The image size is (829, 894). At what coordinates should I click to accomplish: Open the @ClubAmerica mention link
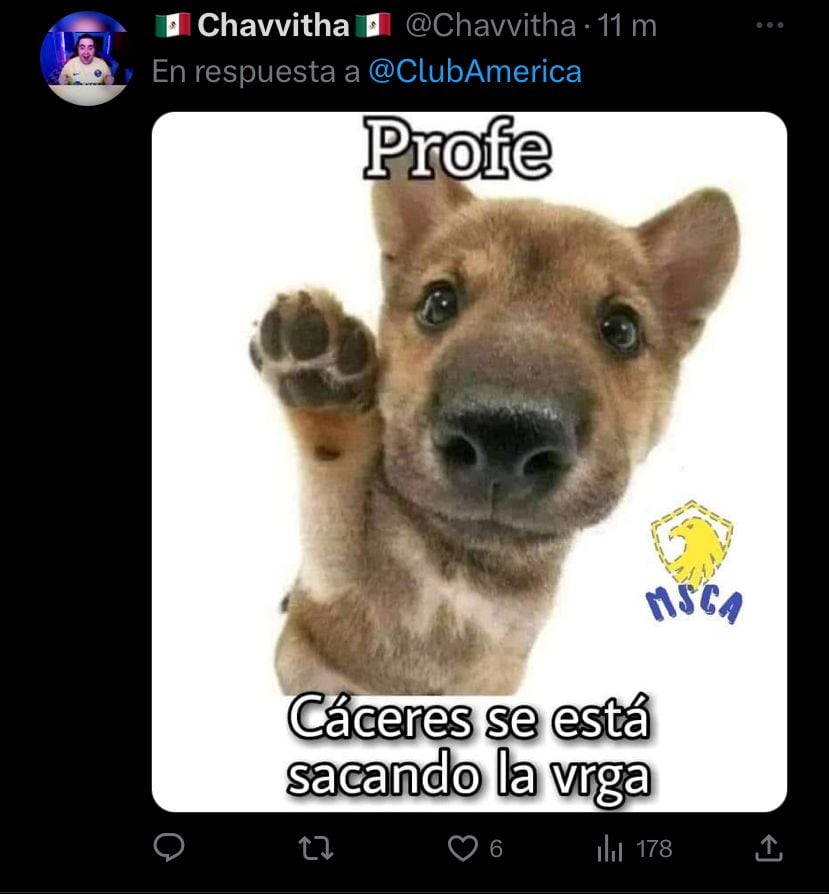pyautogui.click(x=477, y=70)
